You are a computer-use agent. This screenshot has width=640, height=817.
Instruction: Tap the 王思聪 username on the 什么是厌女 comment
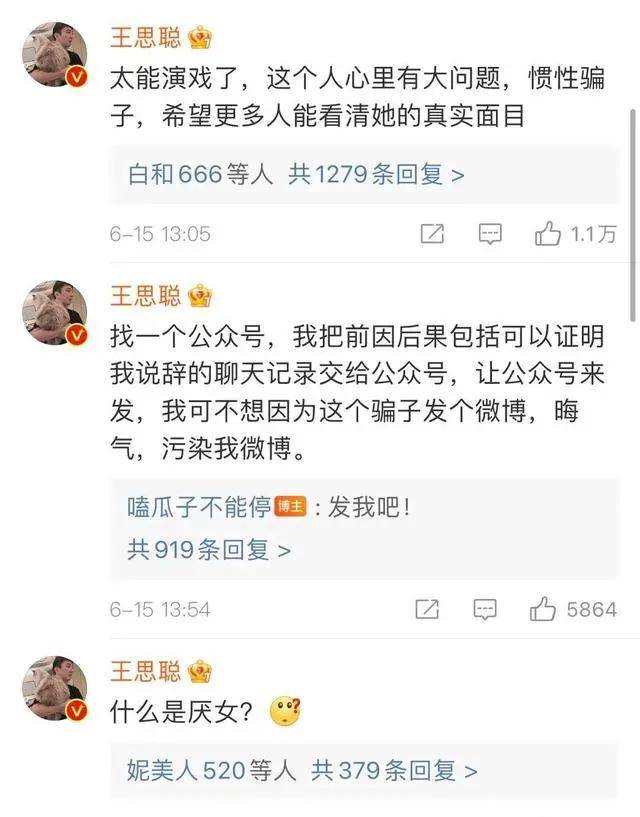point(145,671)
